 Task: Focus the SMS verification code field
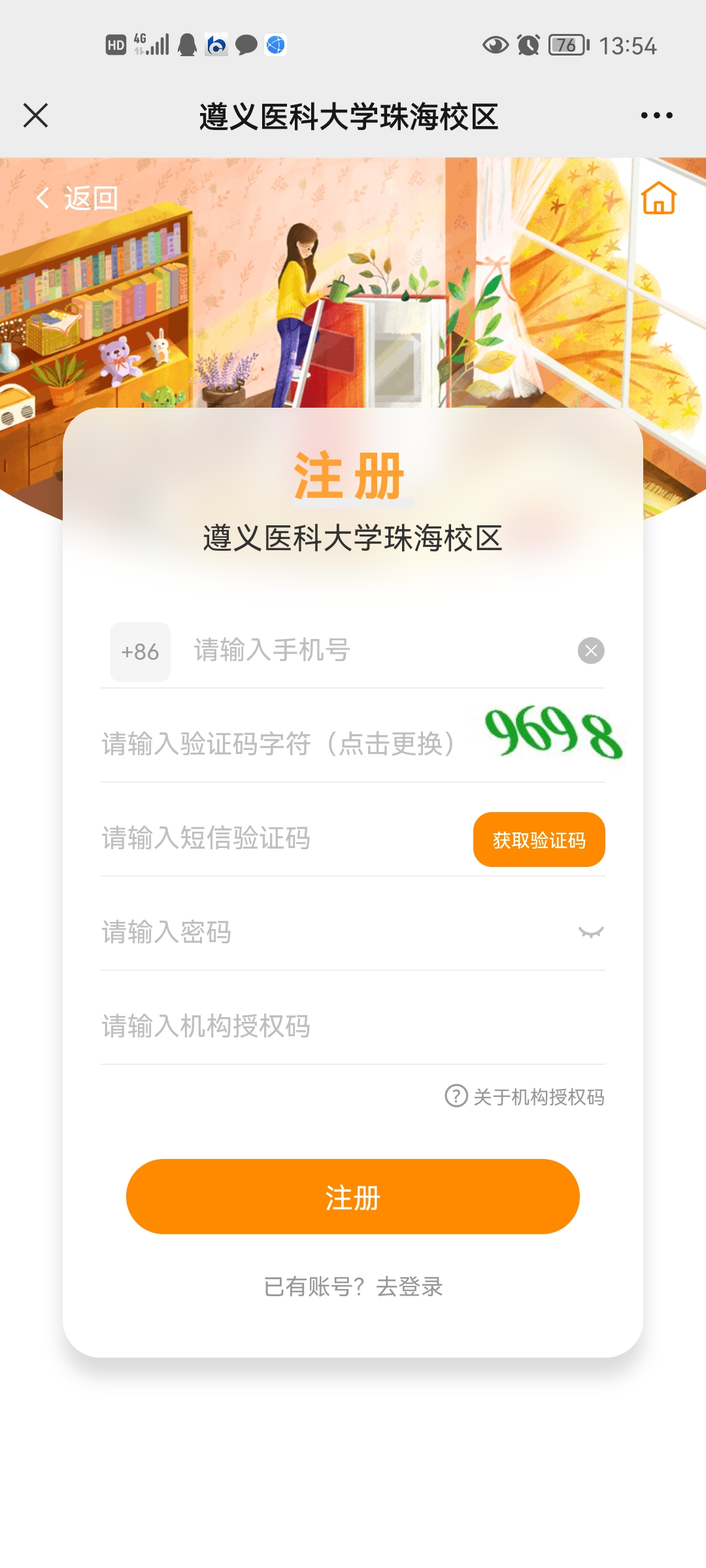coord(275,838)
